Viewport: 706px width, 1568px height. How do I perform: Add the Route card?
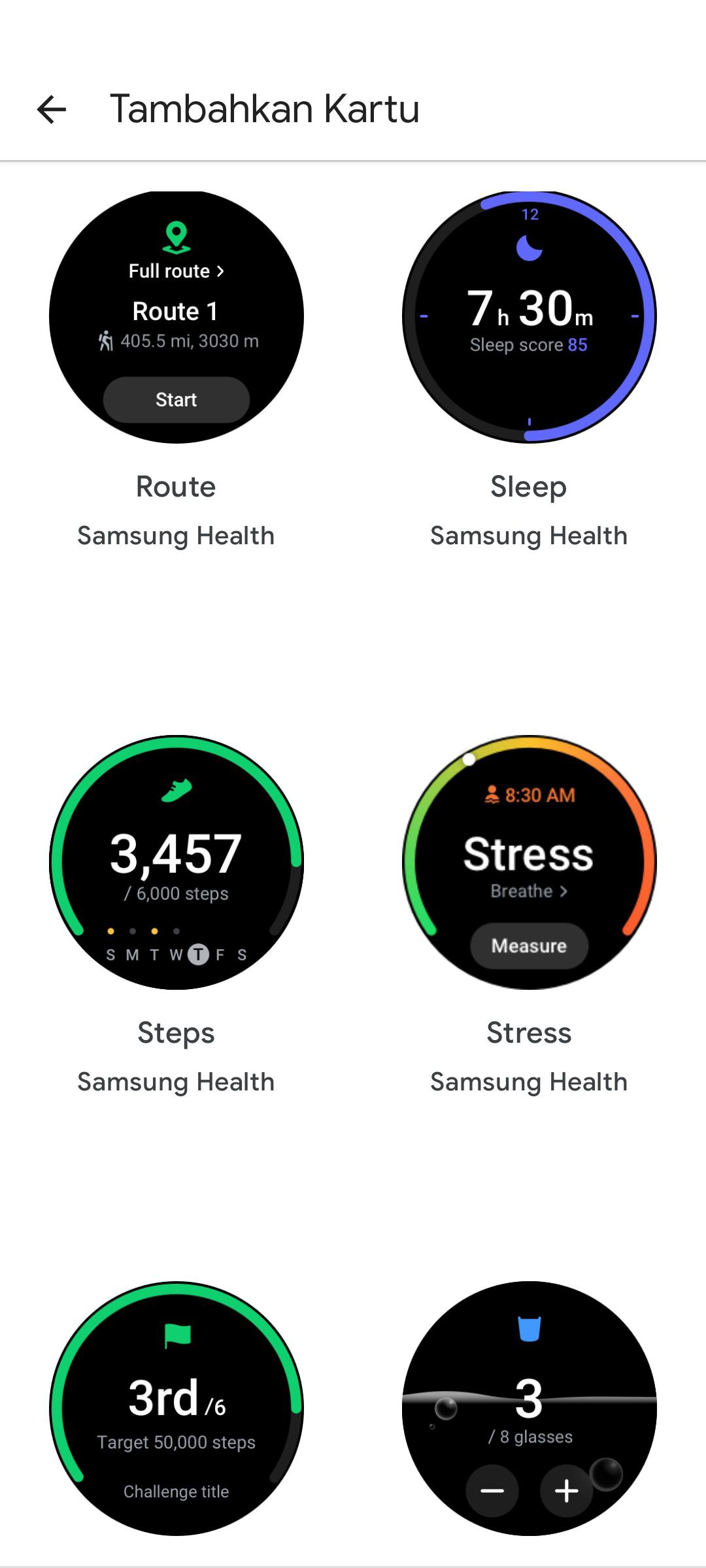[x=176, y=318]
